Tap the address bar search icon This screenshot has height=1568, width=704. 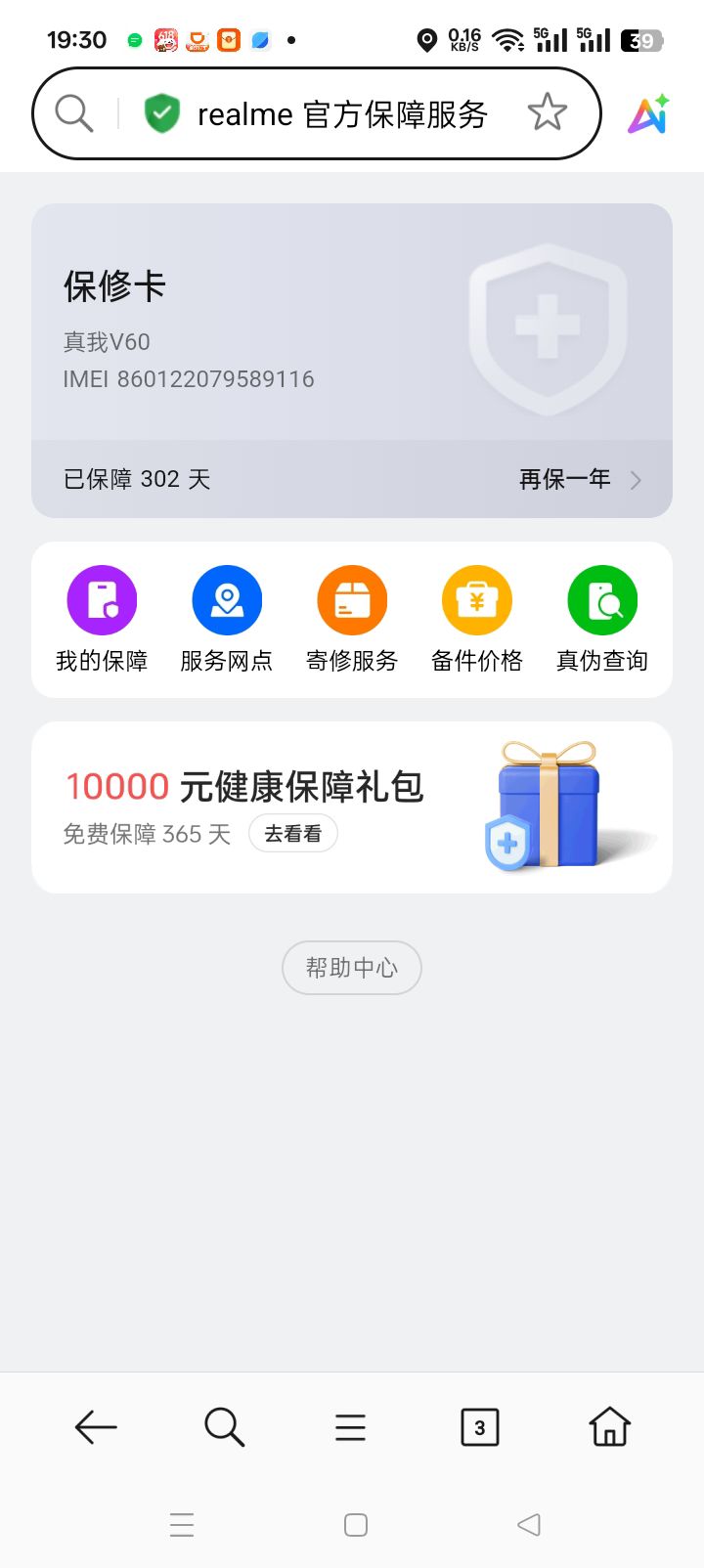(73, 113)
